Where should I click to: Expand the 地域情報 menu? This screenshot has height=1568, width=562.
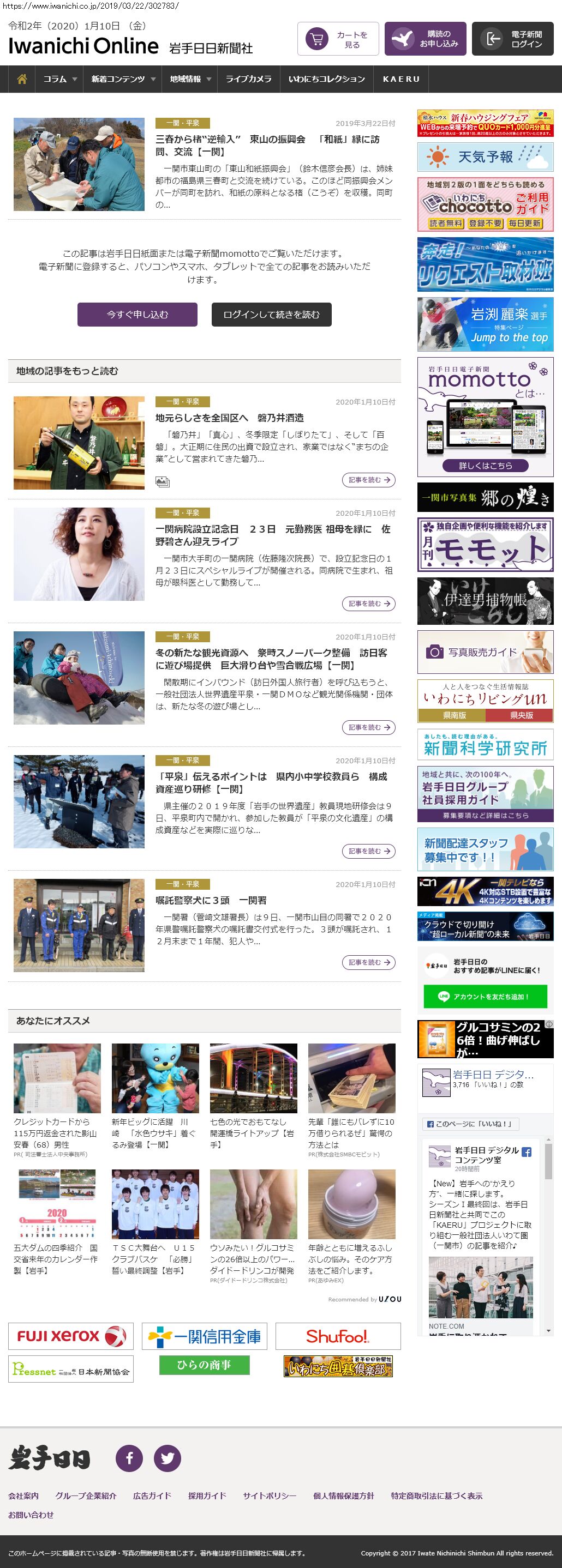[x=190, y=79]
